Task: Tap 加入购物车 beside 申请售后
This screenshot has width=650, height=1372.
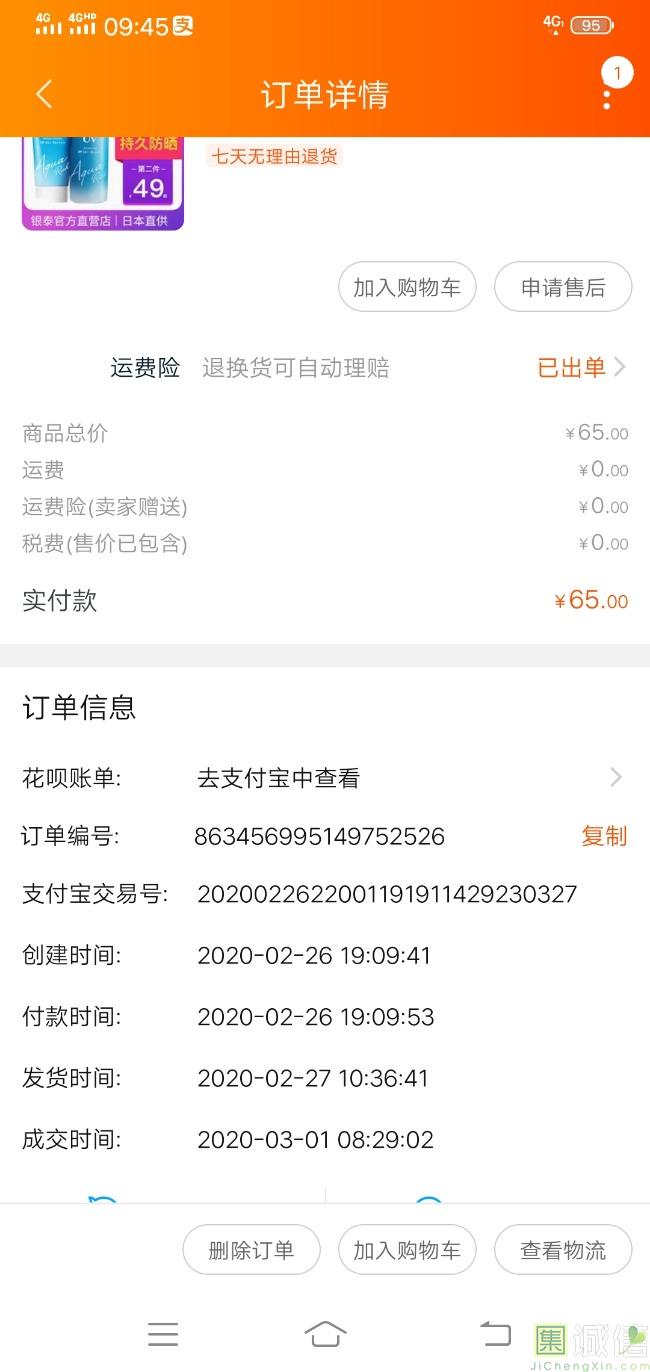Action: [407, 288]
